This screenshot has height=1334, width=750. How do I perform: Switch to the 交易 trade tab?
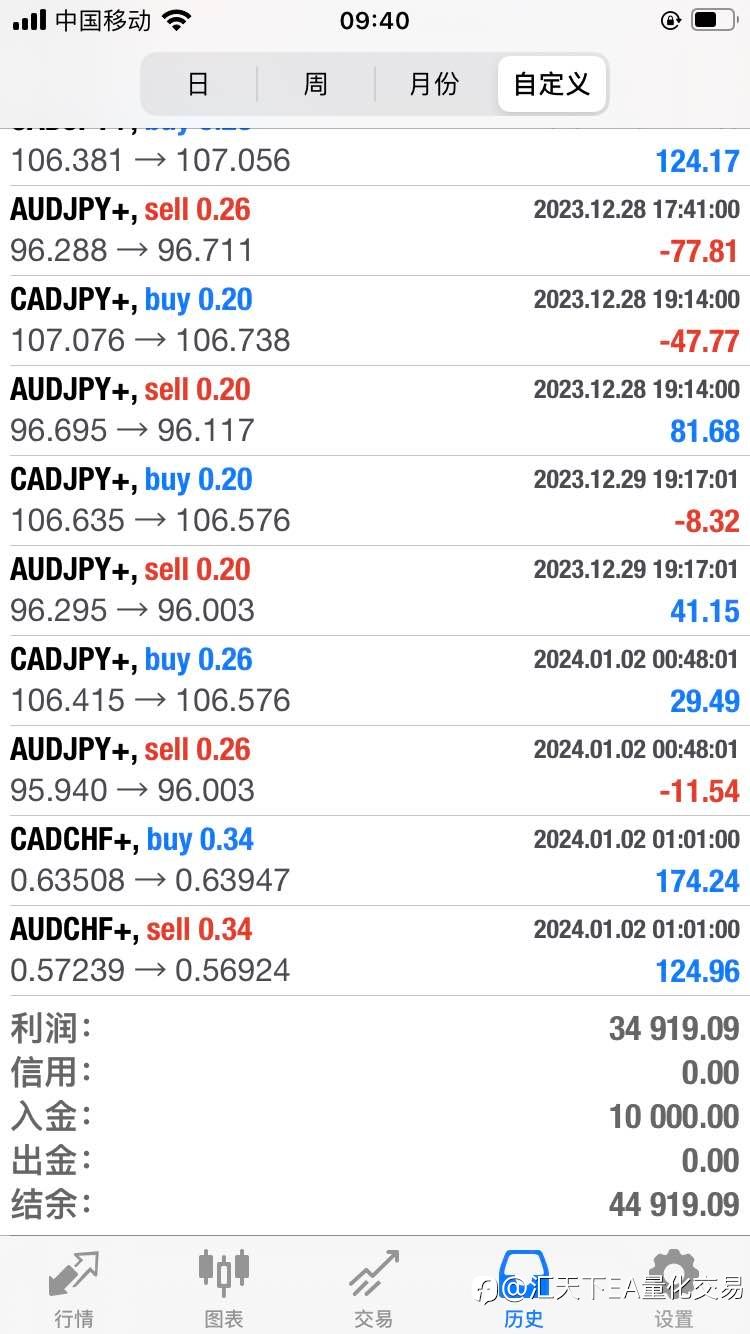(373, 1288)
